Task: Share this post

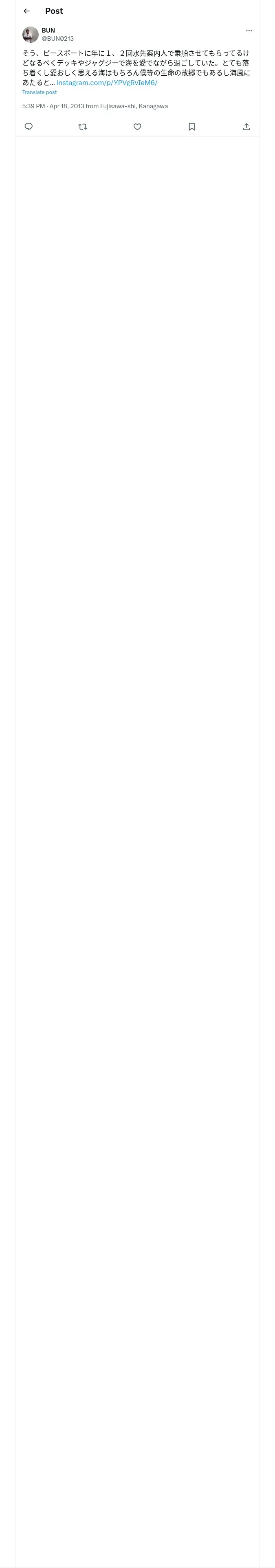Action: [x=246, y=127]
